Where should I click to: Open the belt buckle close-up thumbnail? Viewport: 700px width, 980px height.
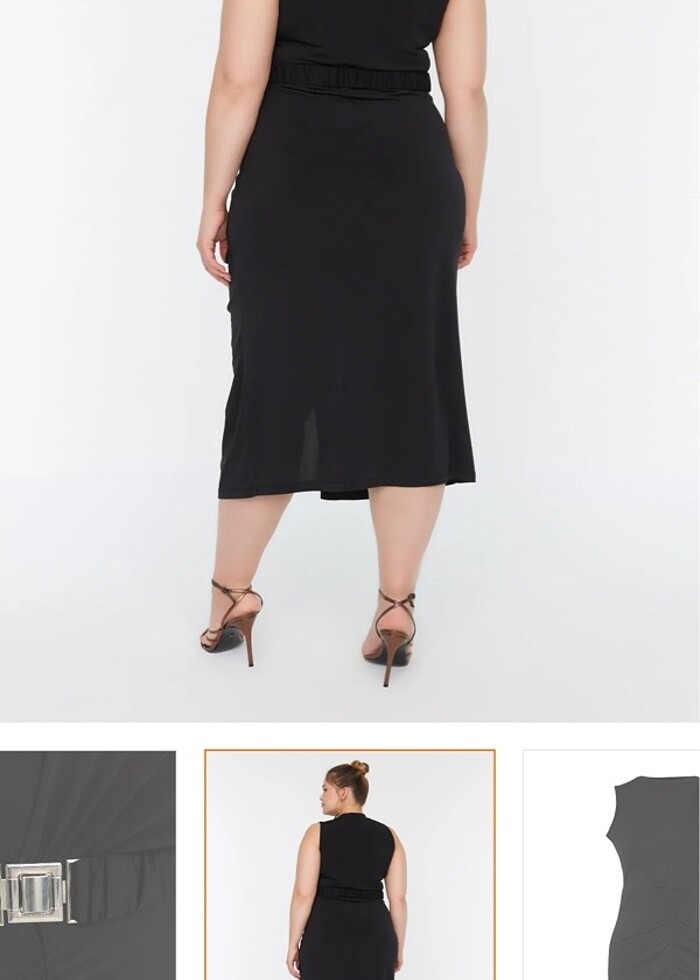point(87,866)
